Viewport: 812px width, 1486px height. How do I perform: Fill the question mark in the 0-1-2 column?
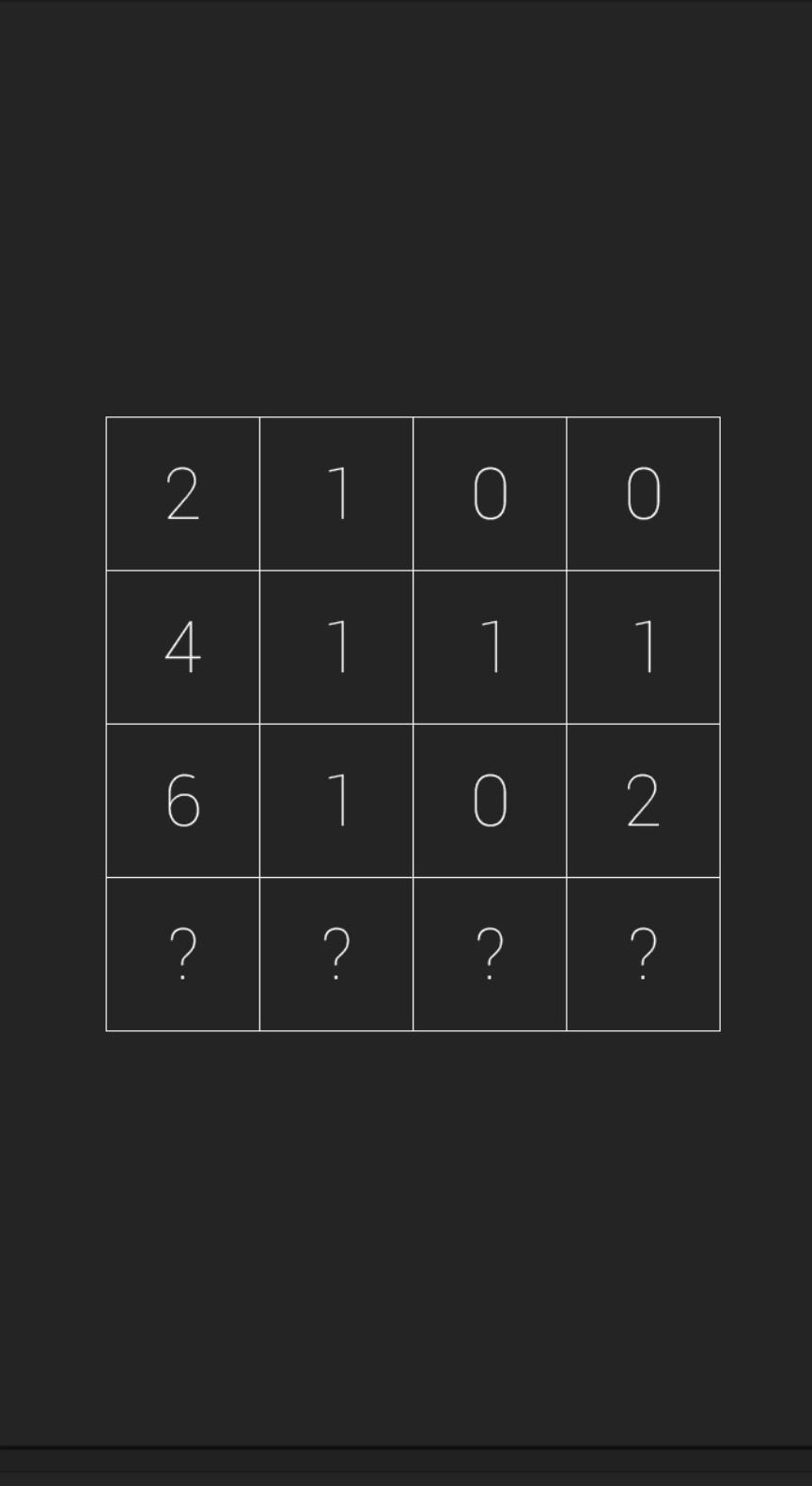pyautogui.click(x=643, y=954)
